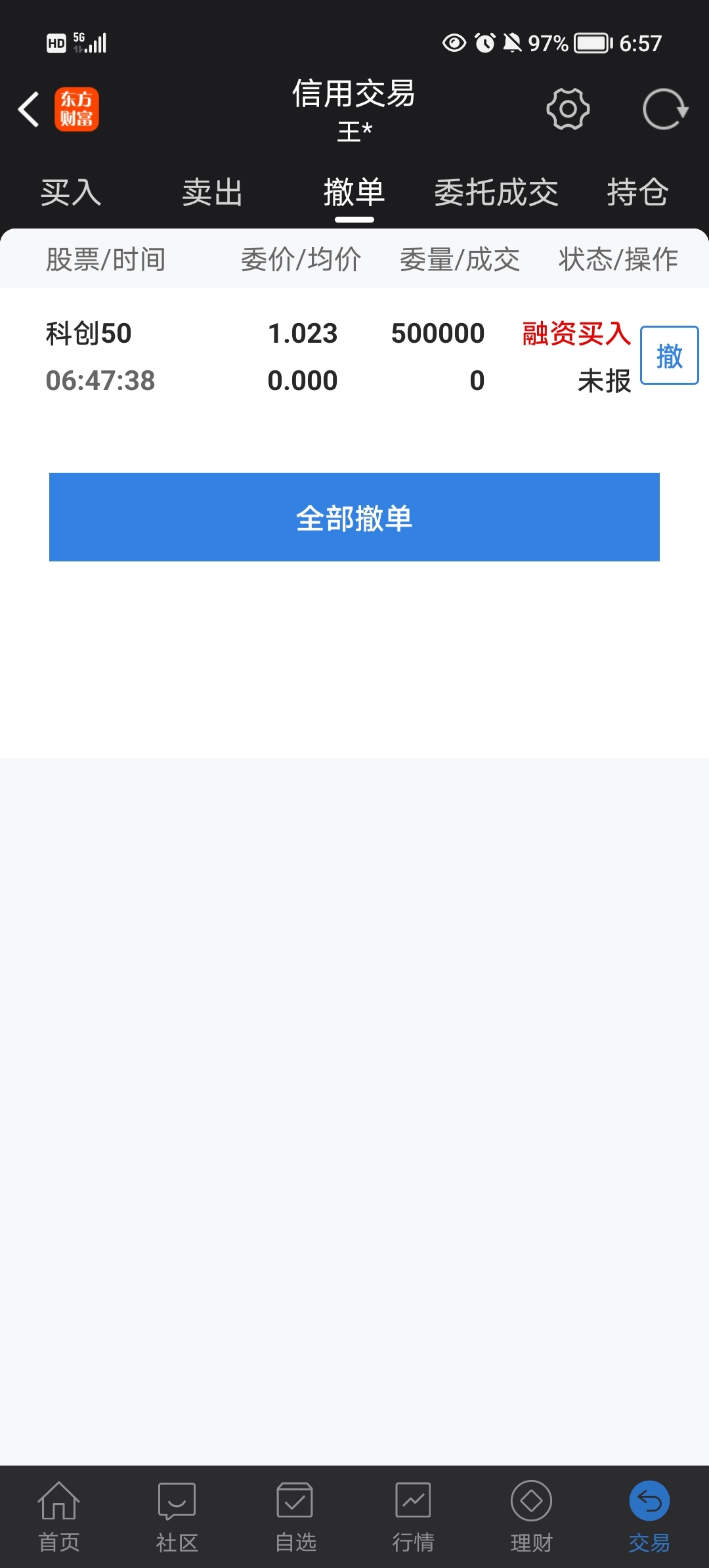Viewport: 709px width, 1568px height.
Task: Switch to the 买入 buy tab
Action: (x=71, y=192)
